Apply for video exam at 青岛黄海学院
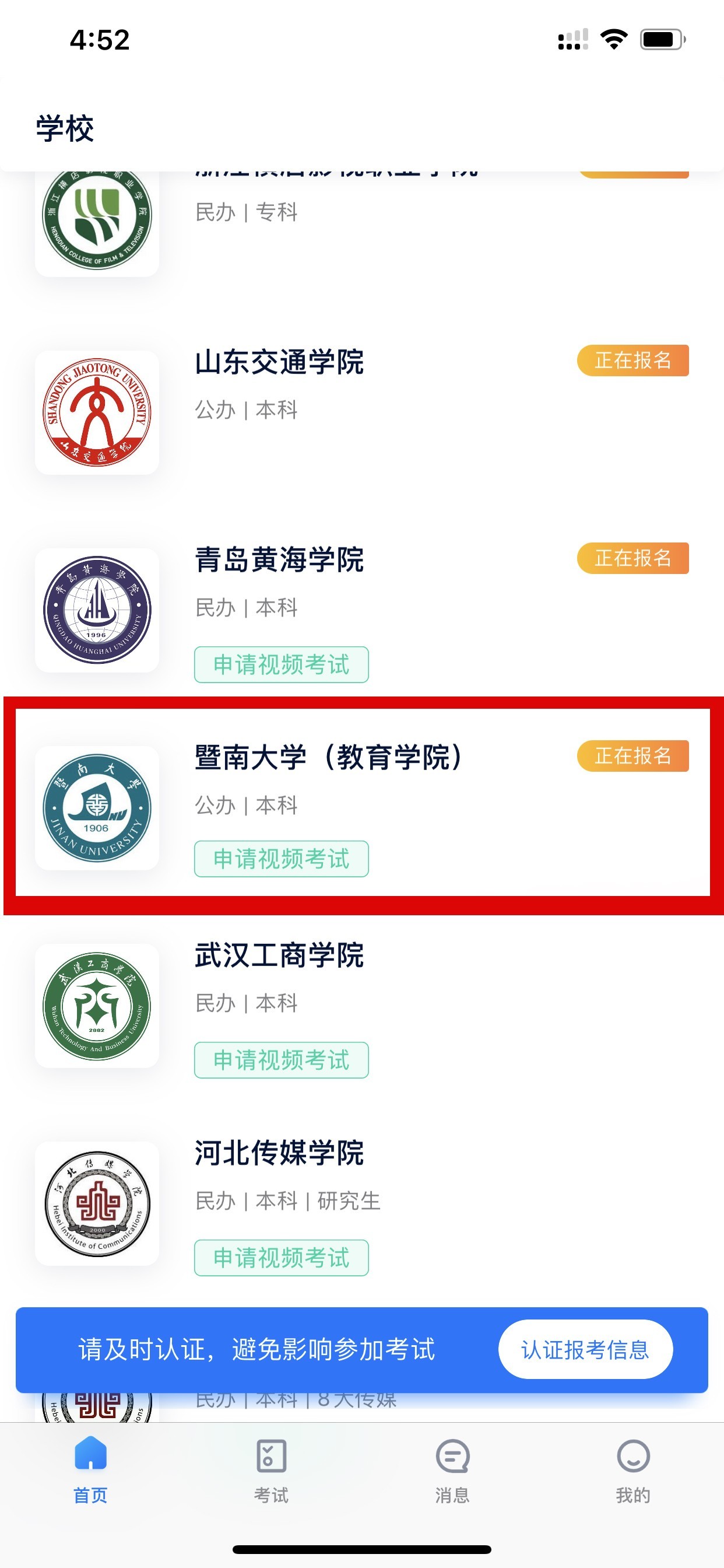Image resolution: width=724 pixels, height=1568 pixels. point(281,664)
